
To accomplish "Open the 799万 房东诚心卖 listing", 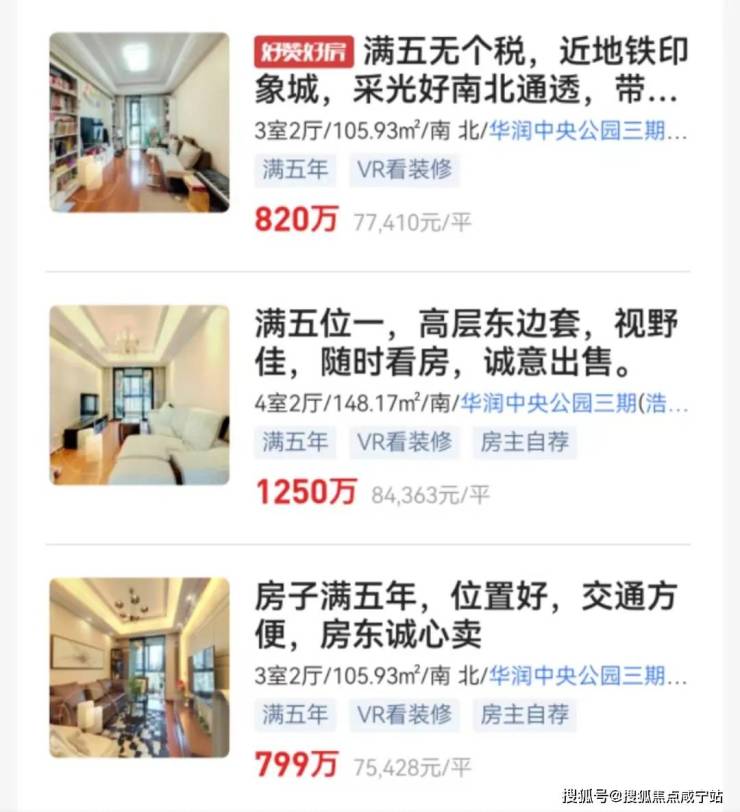I will click(465, 615).
